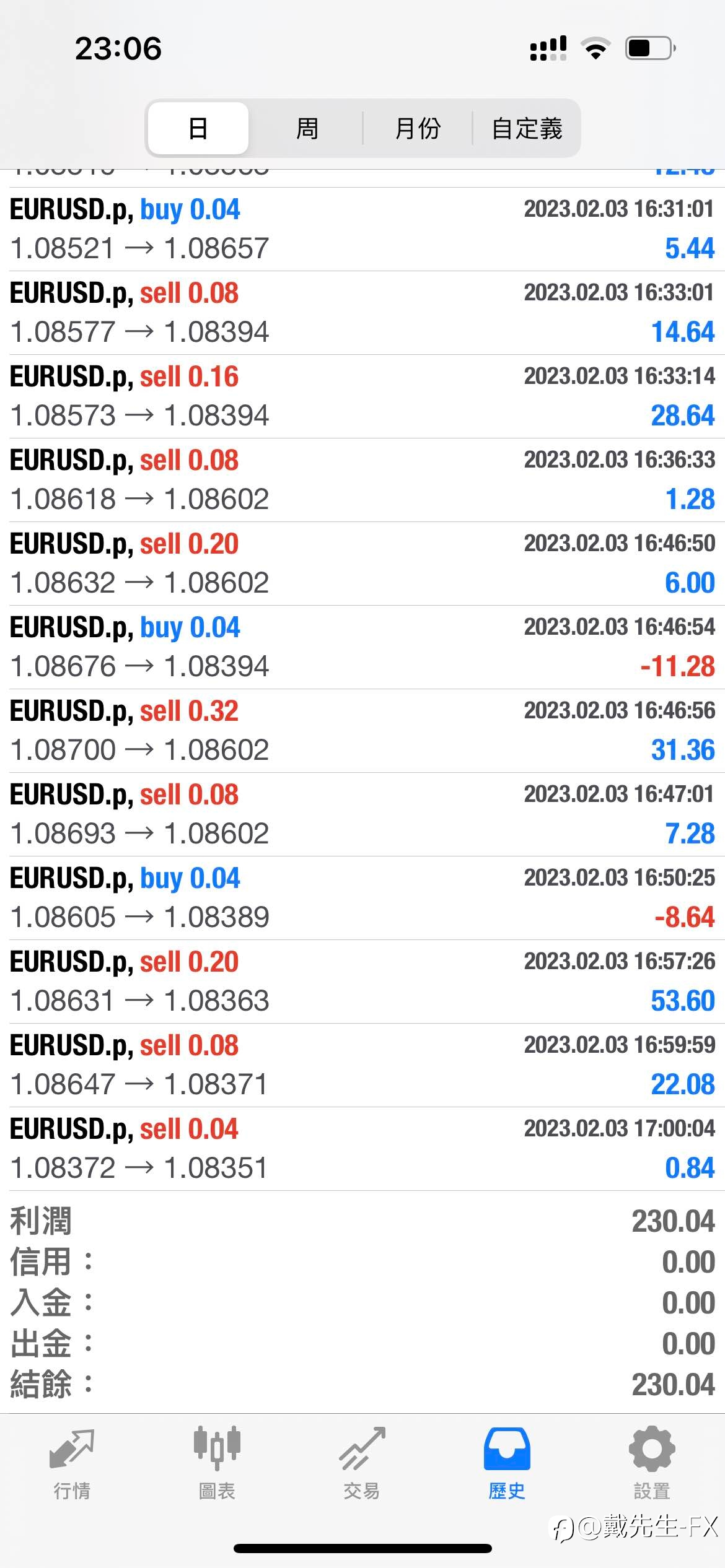Open the 行情 quotes tab
725x1568 pixels.
pyautogui.click(x=72, y=1464)
